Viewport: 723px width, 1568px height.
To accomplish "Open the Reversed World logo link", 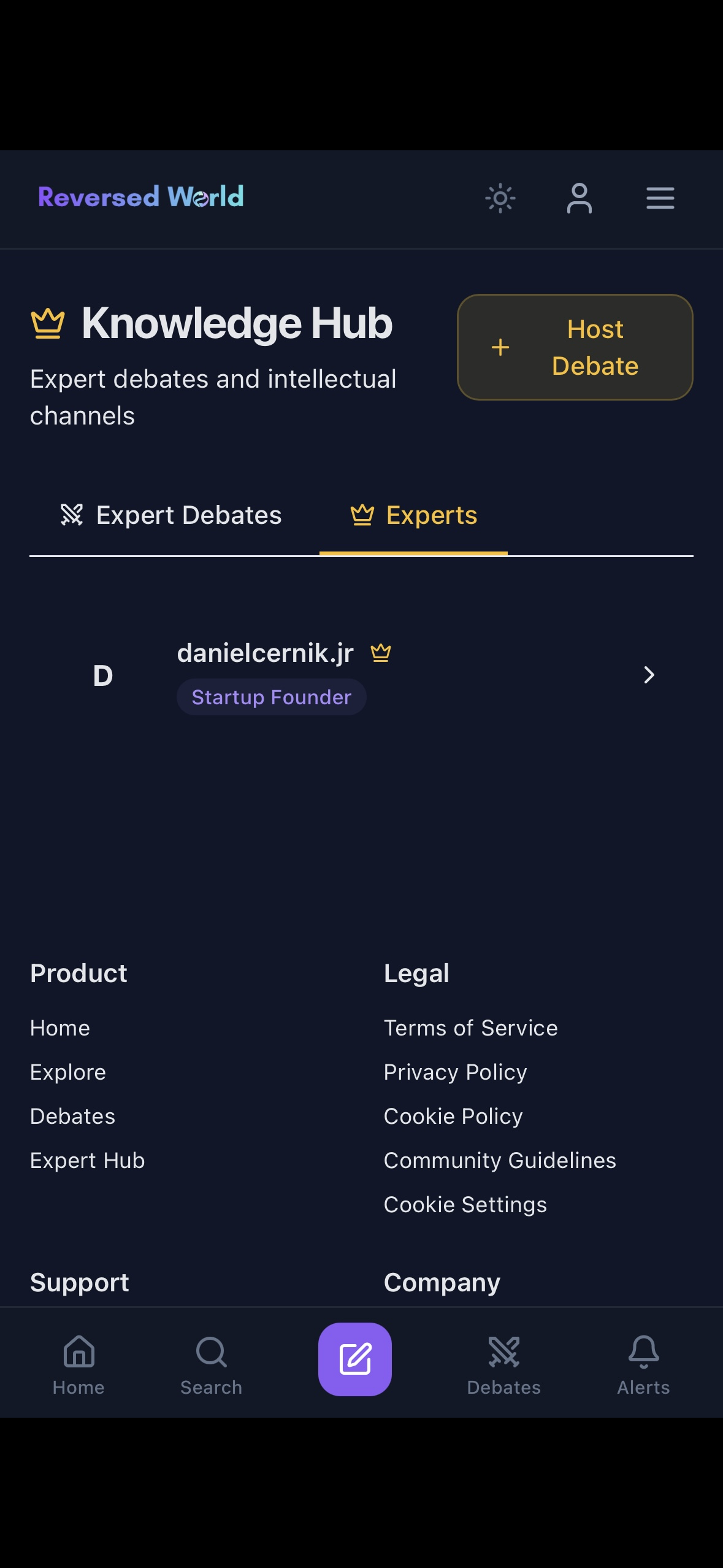I will (141, 197).
